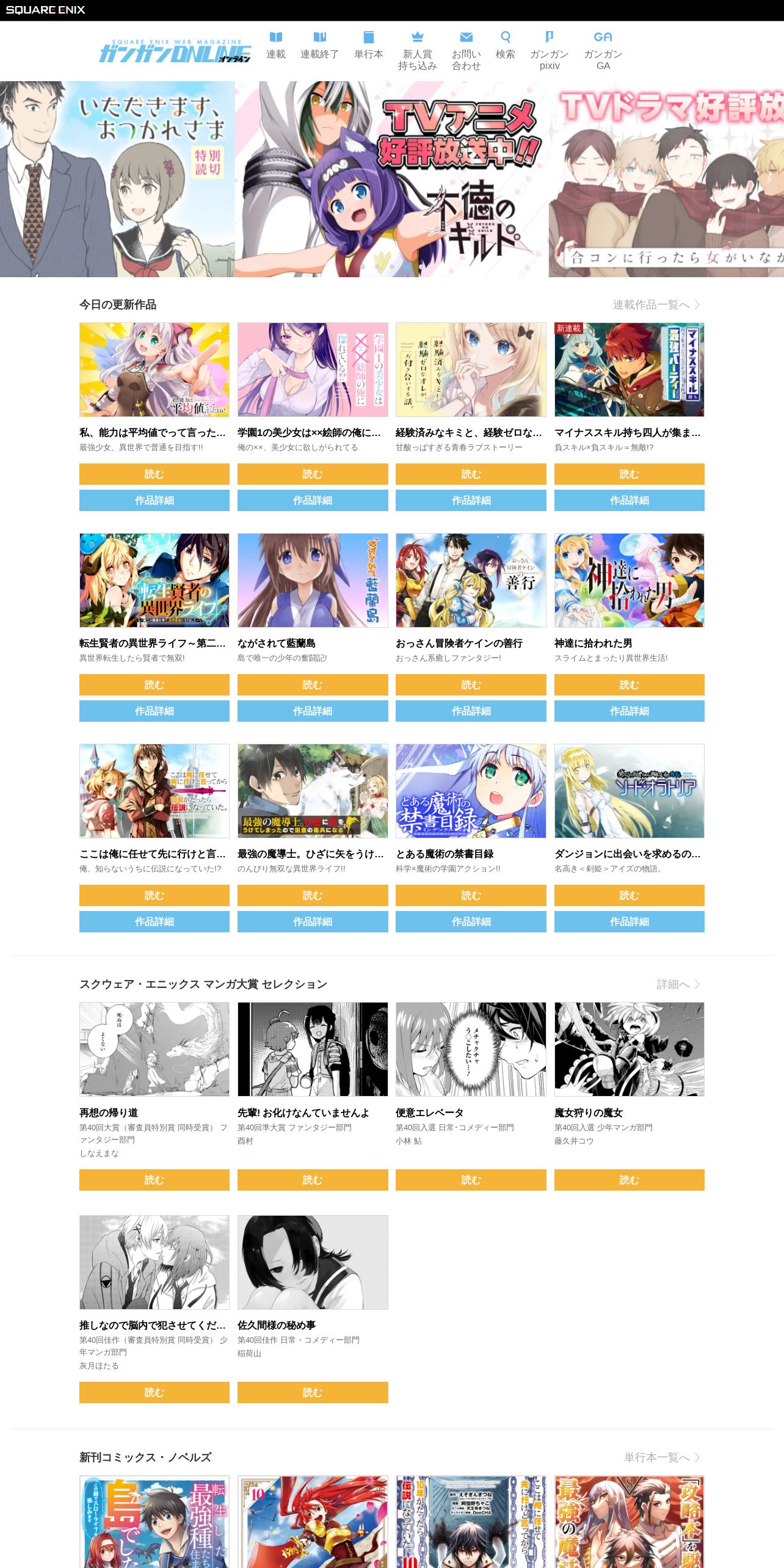Image resolution: width=784 pixels, height=1568 pixels.
Task: Open the お問い合わせ contact page
Action: coord(466,51)
